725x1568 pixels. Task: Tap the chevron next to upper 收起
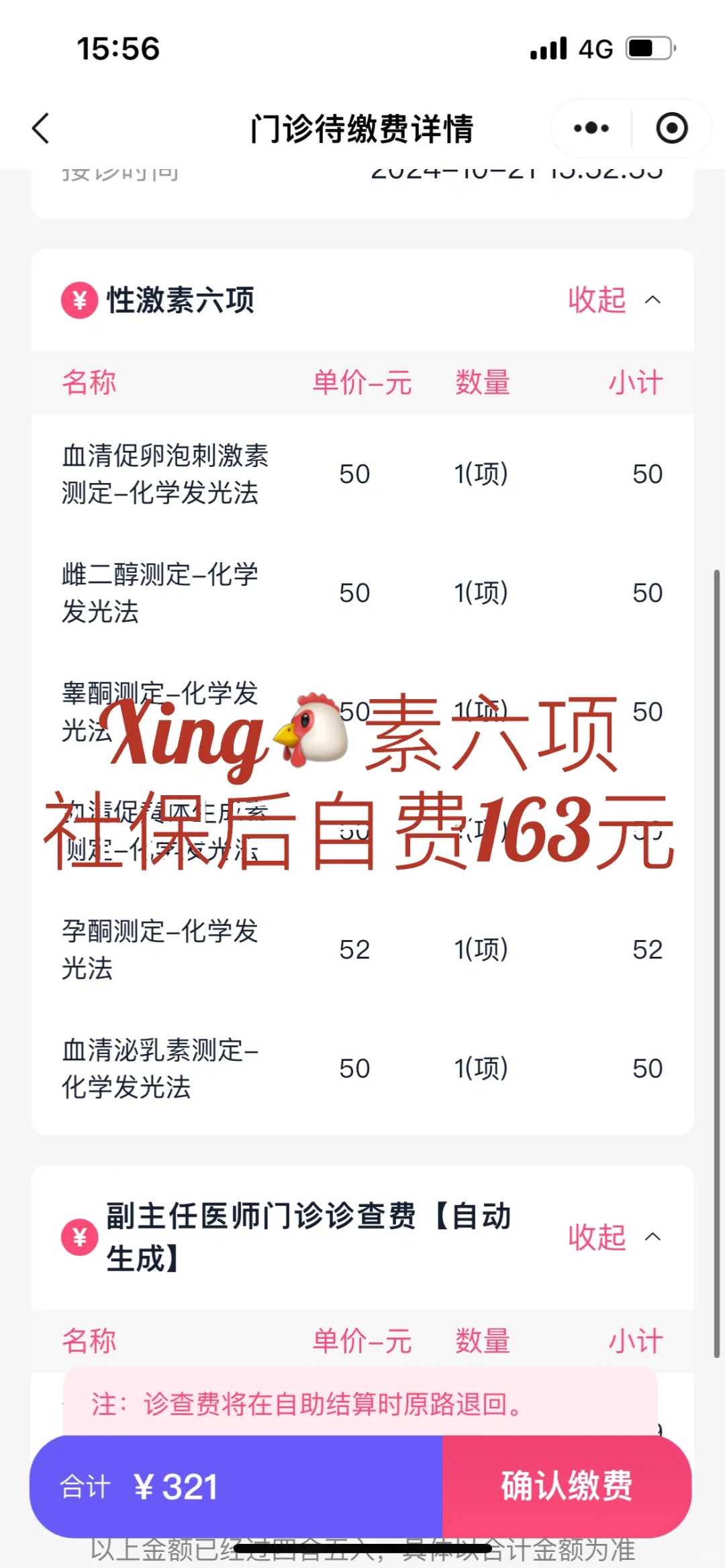tap(654, 301)
